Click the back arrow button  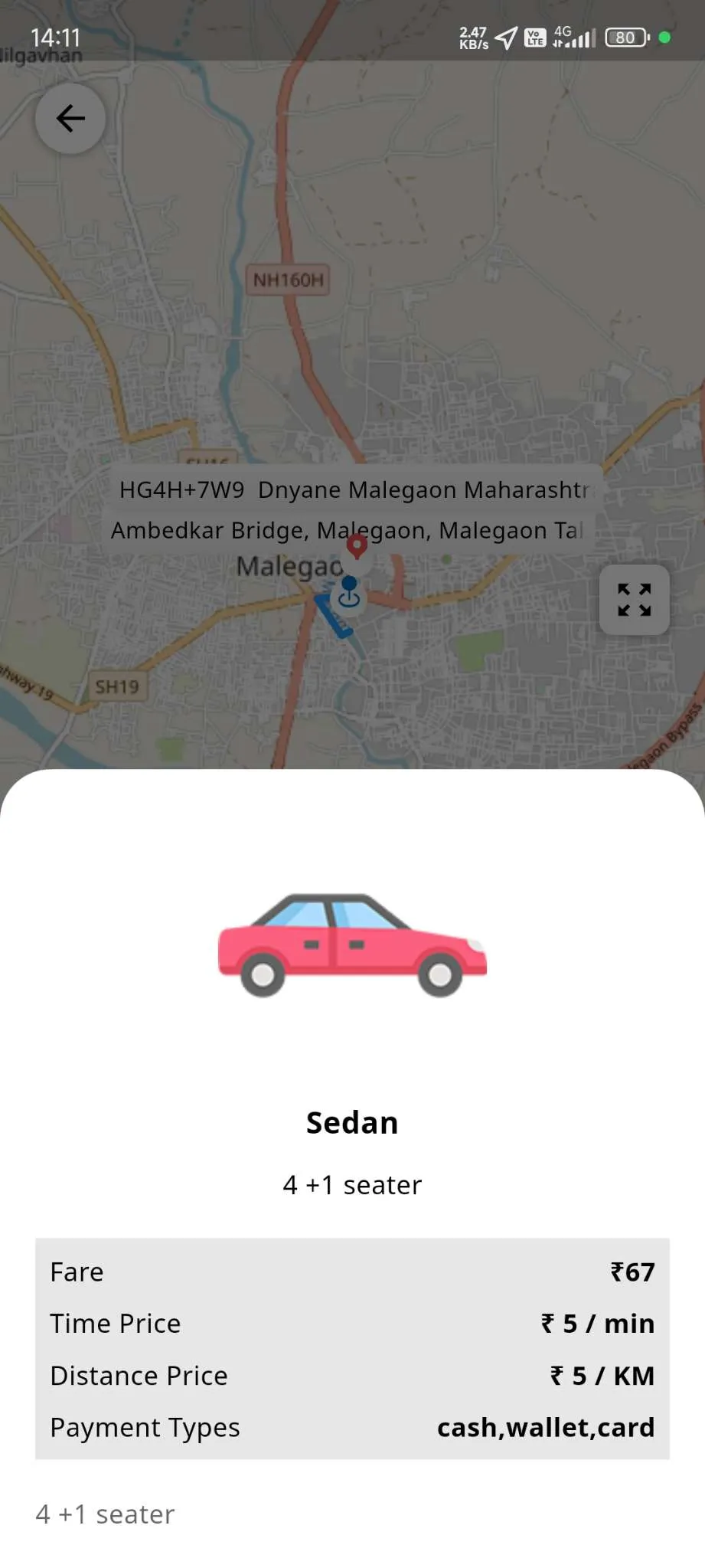(70, 118)
